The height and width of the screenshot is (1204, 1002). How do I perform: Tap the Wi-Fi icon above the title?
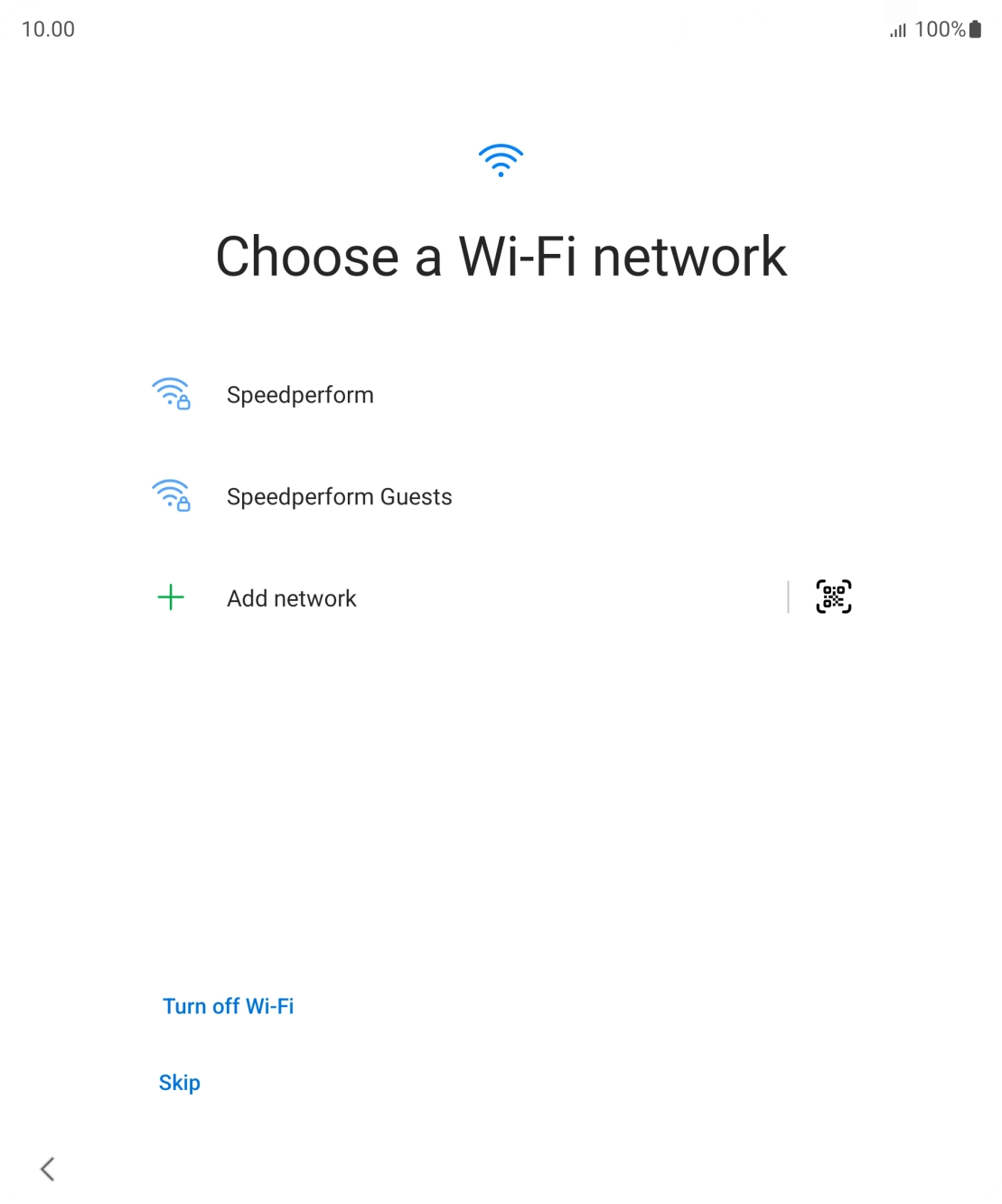point(500,159)
